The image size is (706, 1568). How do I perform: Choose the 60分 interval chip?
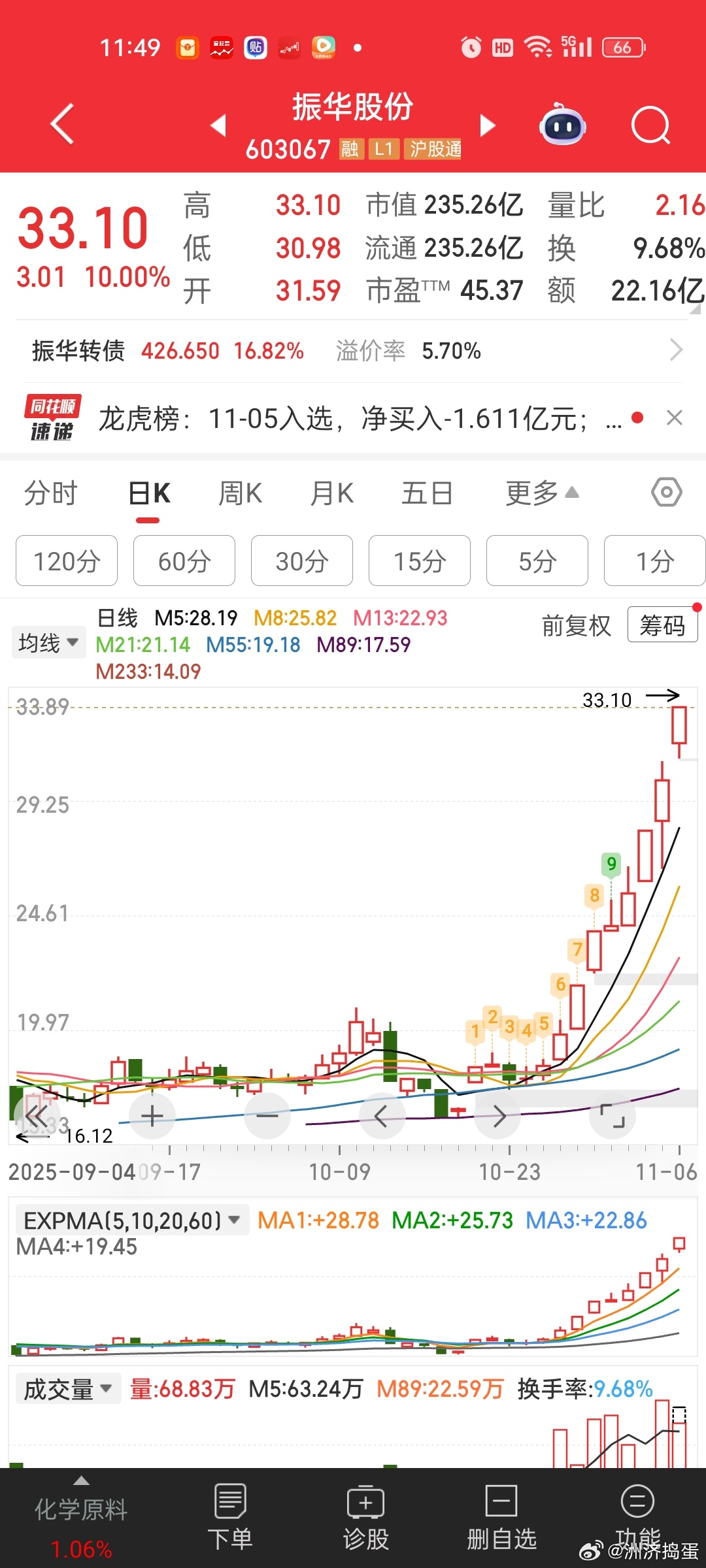pyautogui.click(x=184, y=561)
